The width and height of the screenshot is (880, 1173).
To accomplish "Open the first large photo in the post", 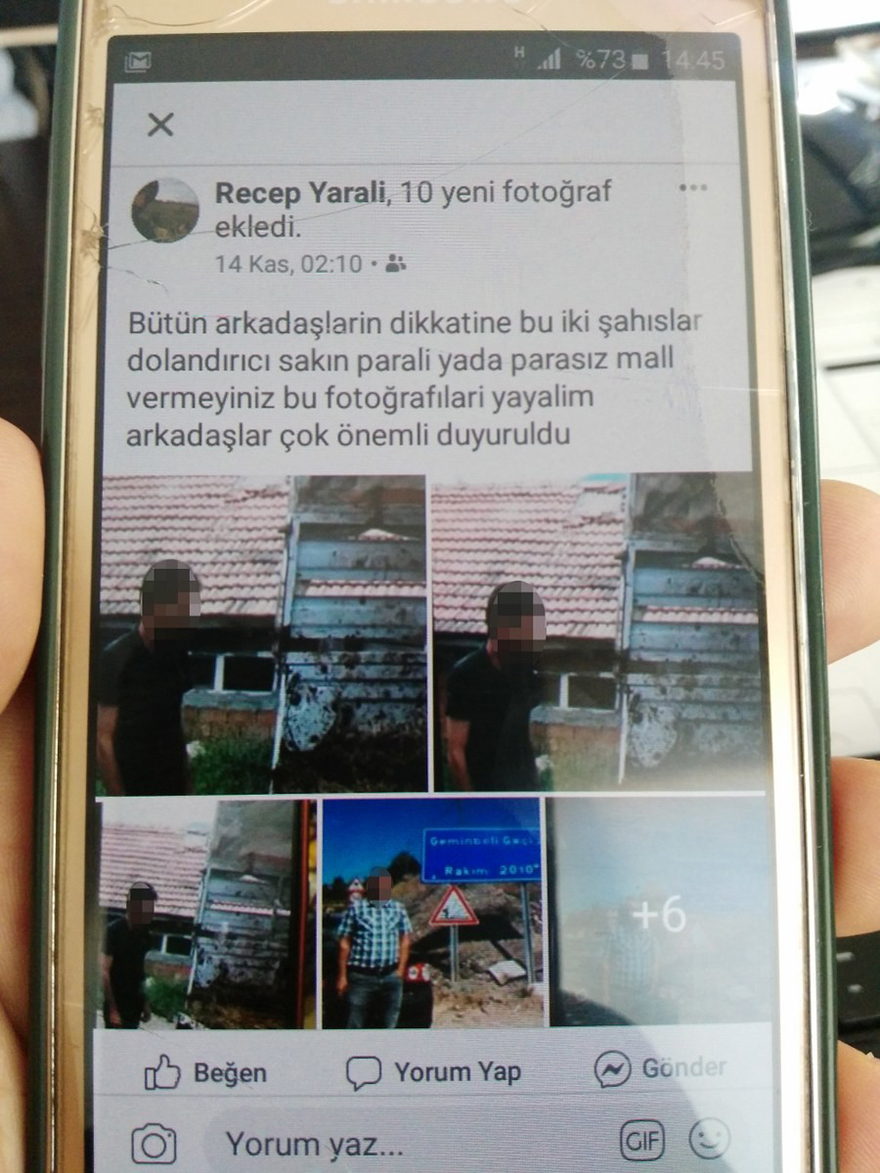I will click(x=262, y=633).
